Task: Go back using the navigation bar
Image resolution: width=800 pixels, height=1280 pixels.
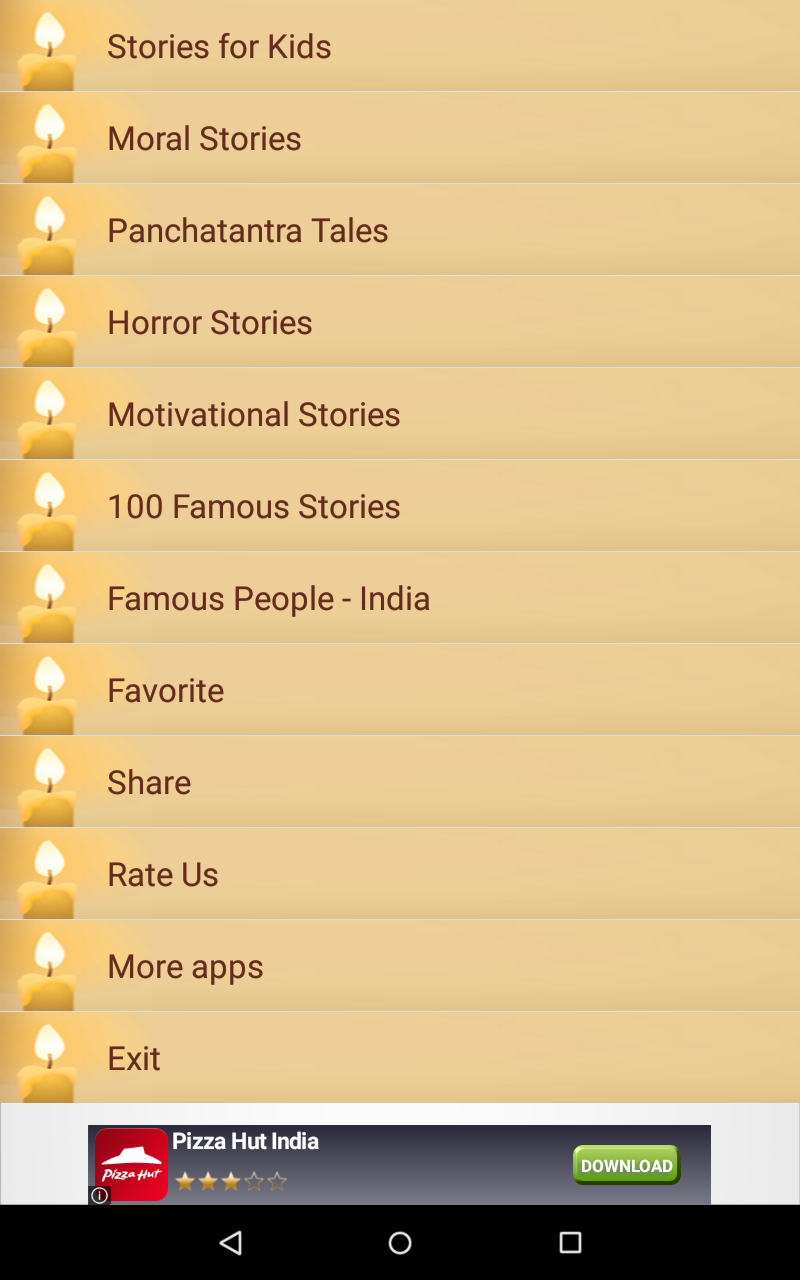Action: pos(231,1242)
